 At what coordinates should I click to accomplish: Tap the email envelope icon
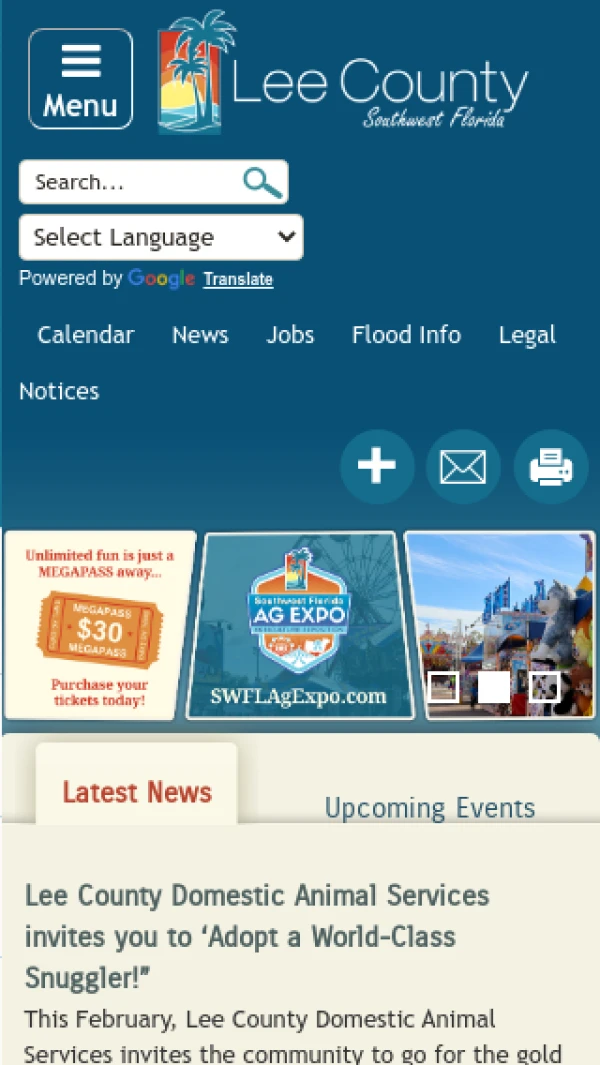pos(463,466)
